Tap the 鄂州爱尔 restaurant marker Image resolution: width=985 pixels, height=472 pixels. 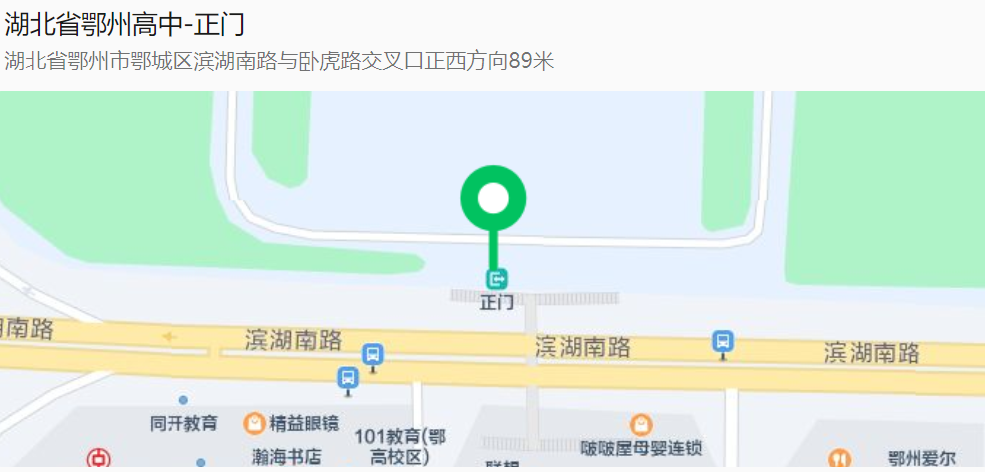click(839, 459)
